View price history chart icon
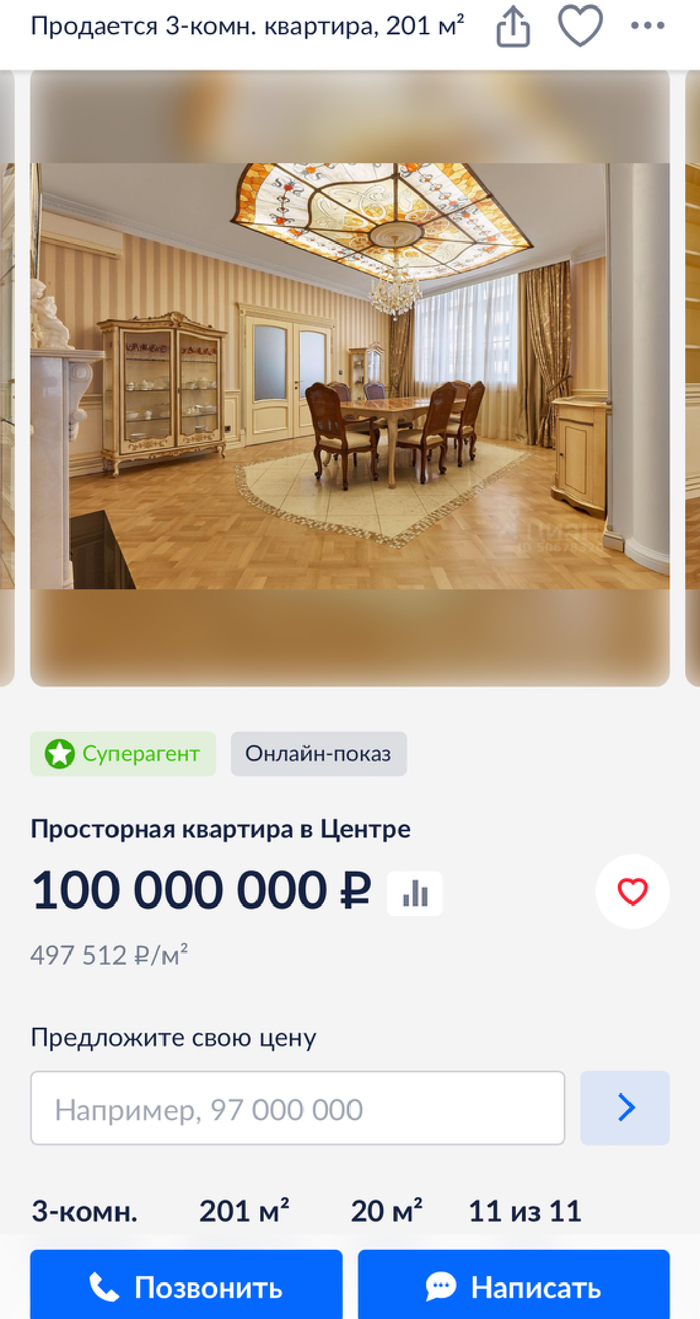The image size is (700, 1319). 415,893
